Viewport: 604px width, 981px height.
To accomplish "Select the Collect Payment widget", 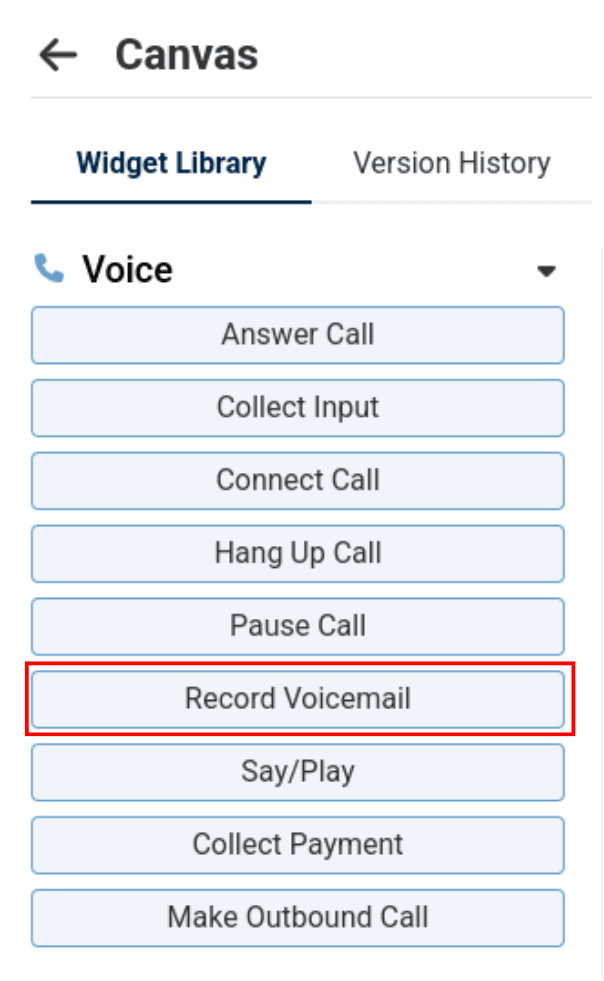I will click(298, 845).
